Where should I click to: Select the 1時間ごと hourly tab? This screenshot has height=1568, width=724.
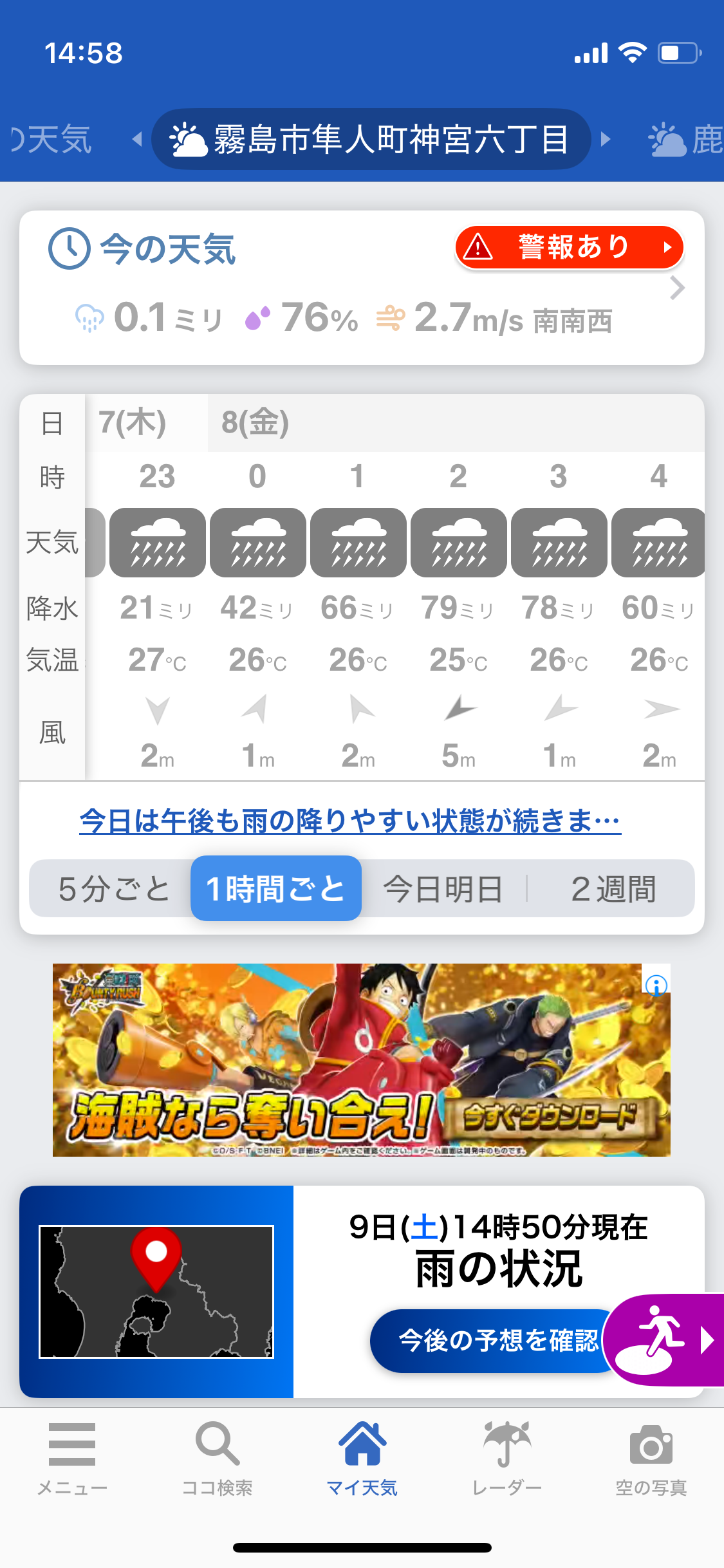tap(275, 889)
